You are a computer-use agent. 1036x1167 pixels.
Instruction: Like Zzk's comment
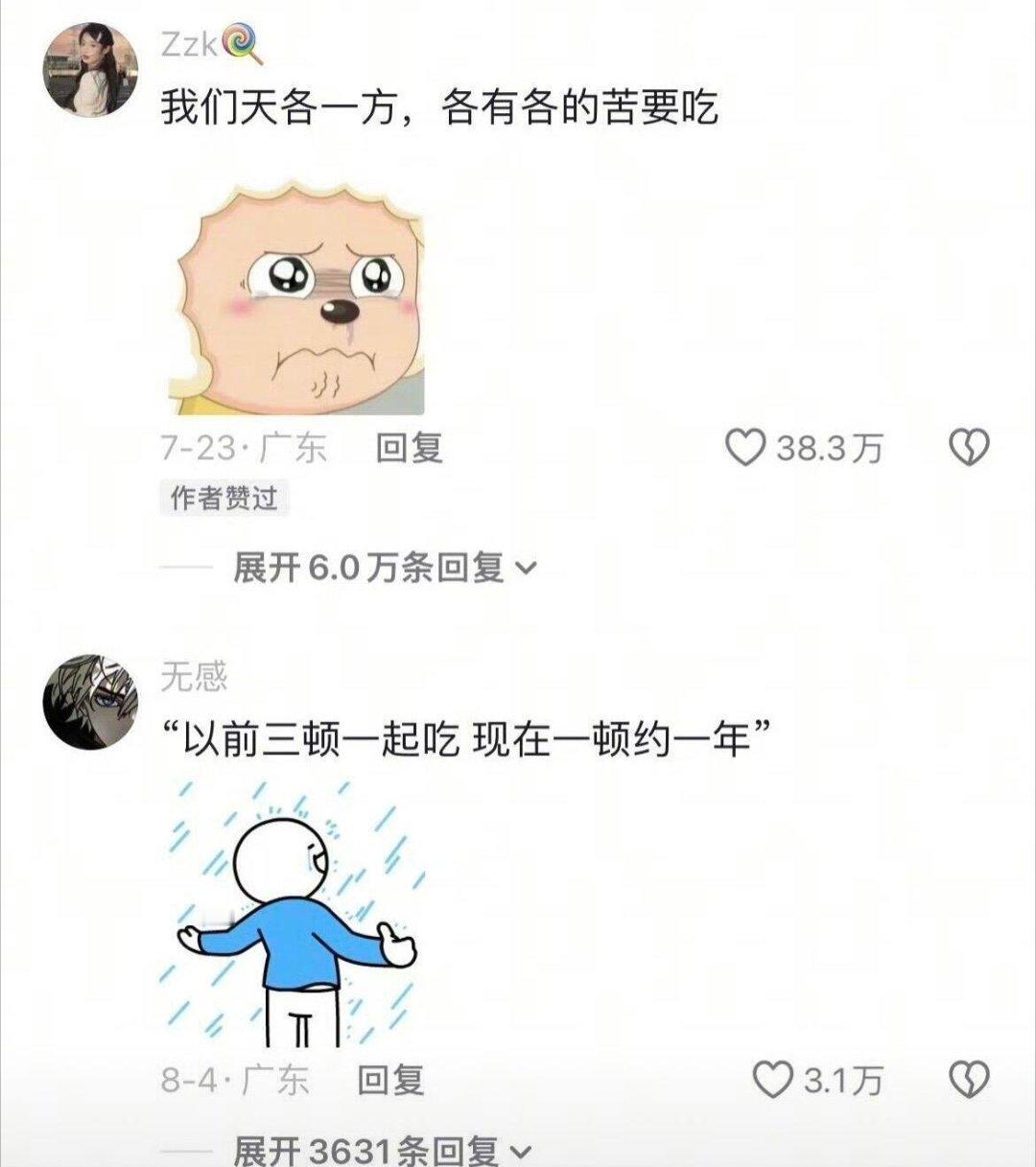[744, 448]
